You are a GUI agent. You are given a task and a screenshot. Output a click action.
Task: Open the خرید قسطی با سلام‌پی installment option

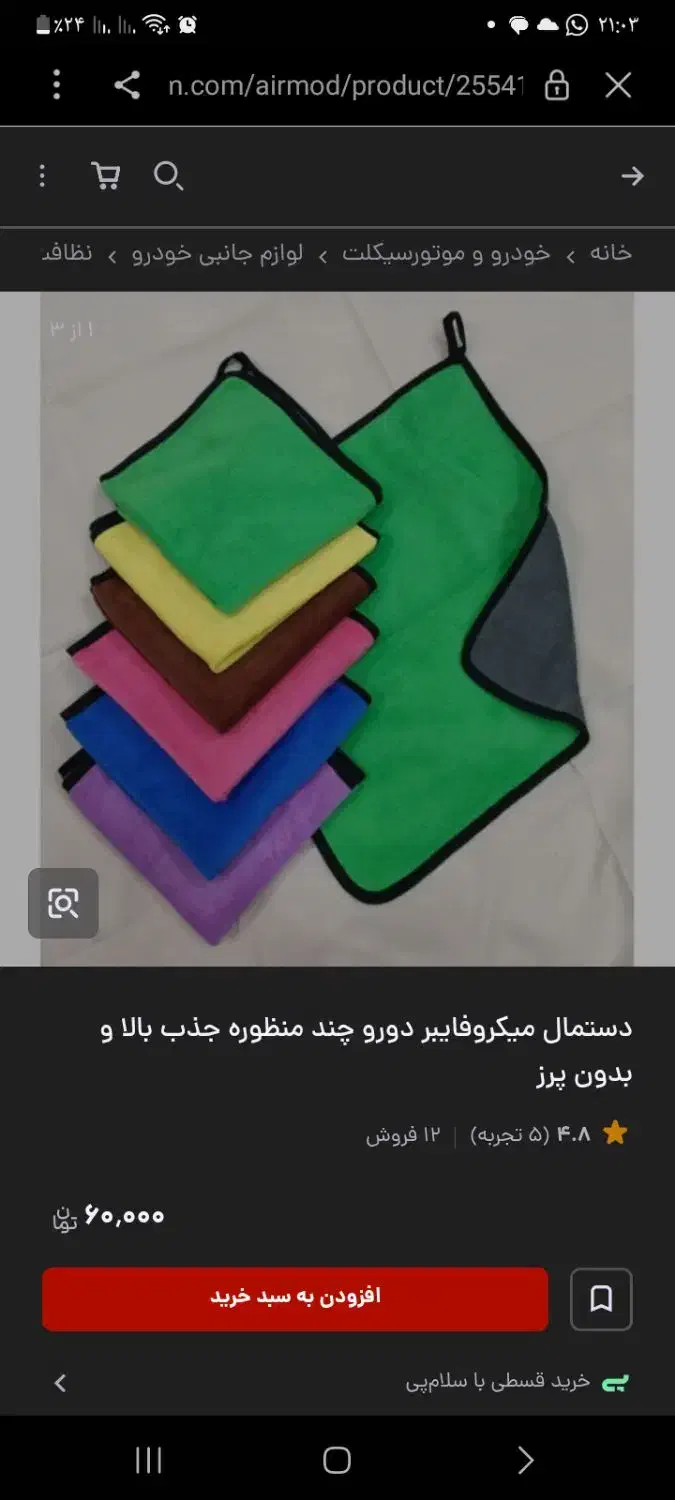click(340, 1382)
